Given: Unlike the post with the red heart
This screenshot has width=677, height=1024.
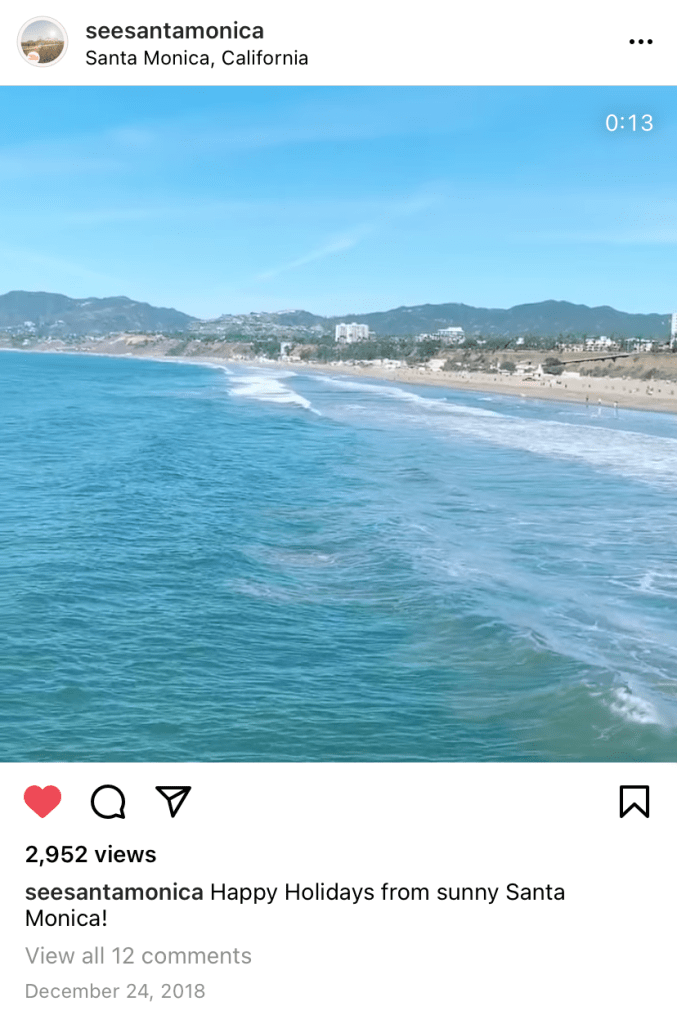Looking at the screenshot, I should click(x=43, y=801).
